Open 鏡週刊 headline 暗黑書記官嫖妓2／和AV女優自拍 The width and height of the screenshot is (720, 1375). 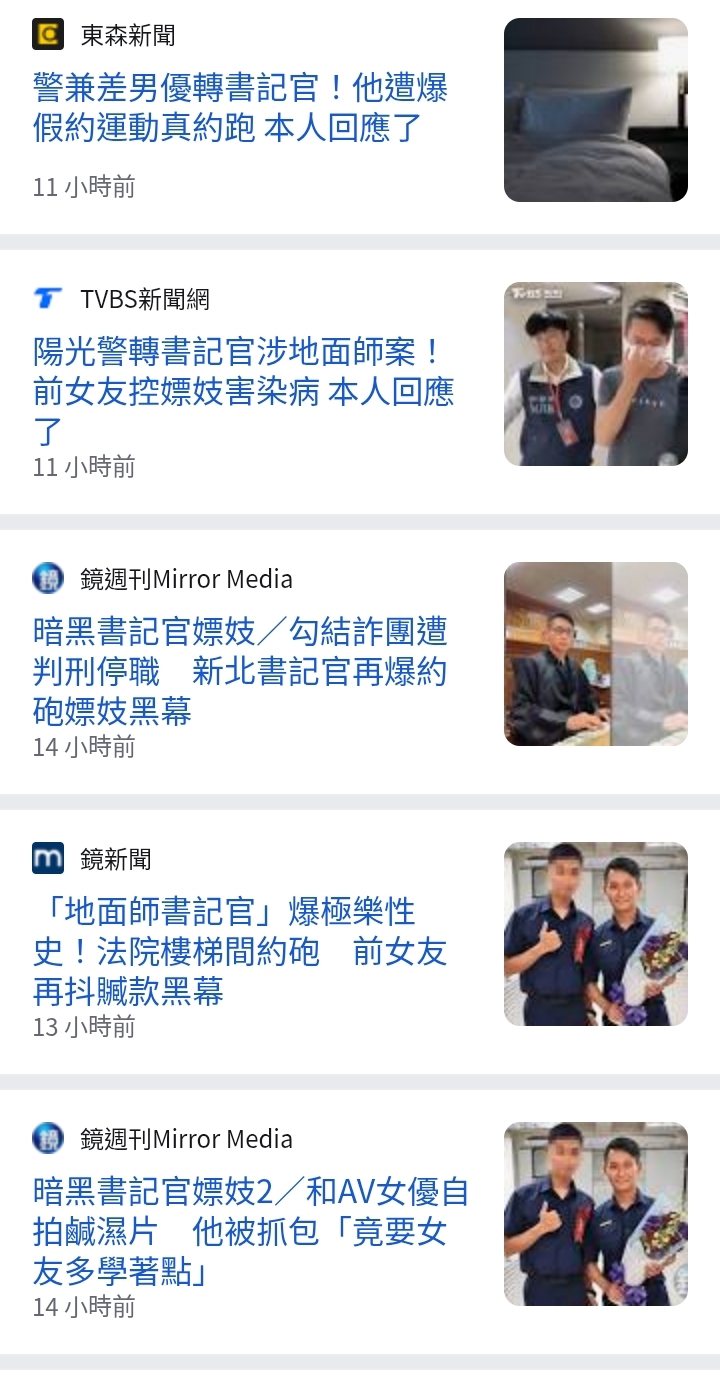click(x=251, y=1231)
